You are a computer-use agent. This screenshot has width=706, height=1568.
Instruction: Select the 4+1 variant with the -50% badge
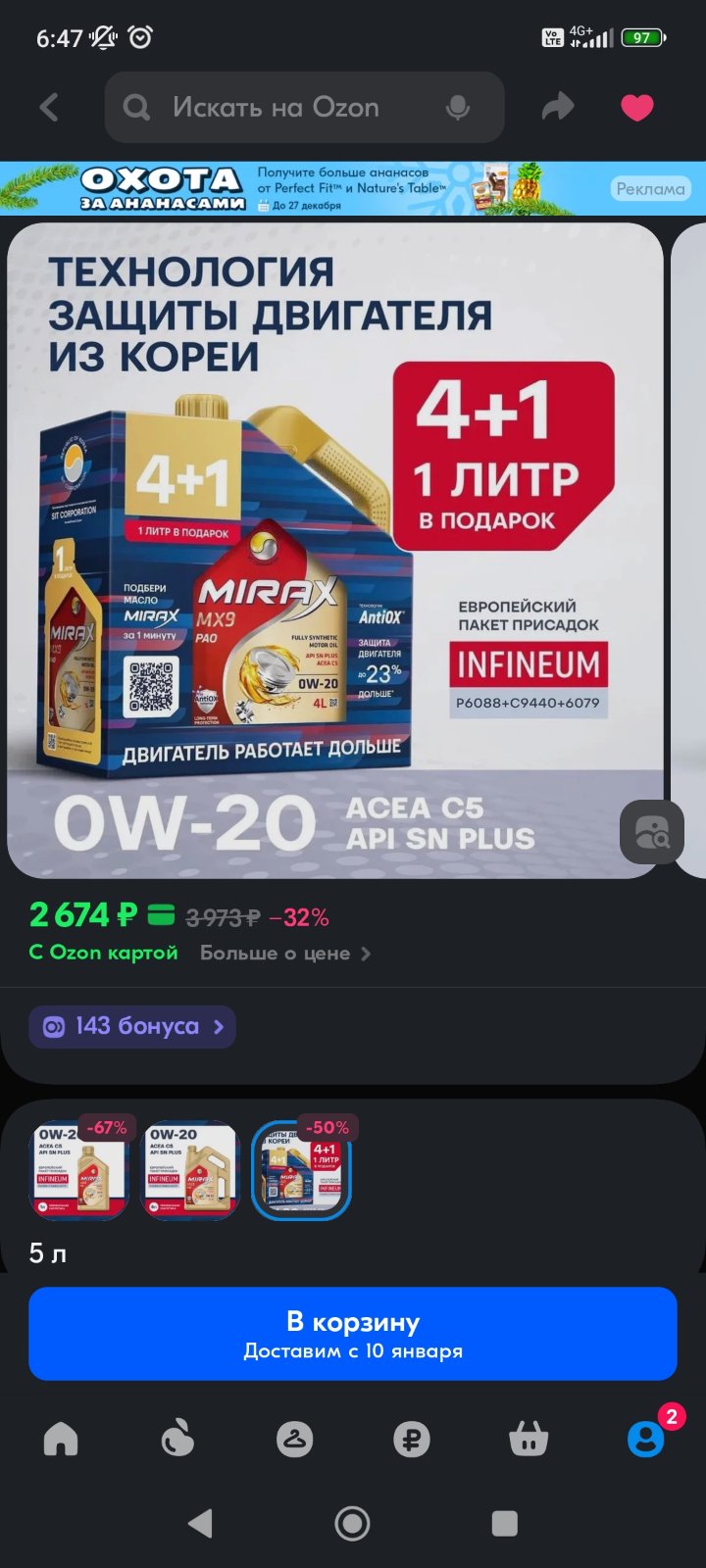[302, 1170]
